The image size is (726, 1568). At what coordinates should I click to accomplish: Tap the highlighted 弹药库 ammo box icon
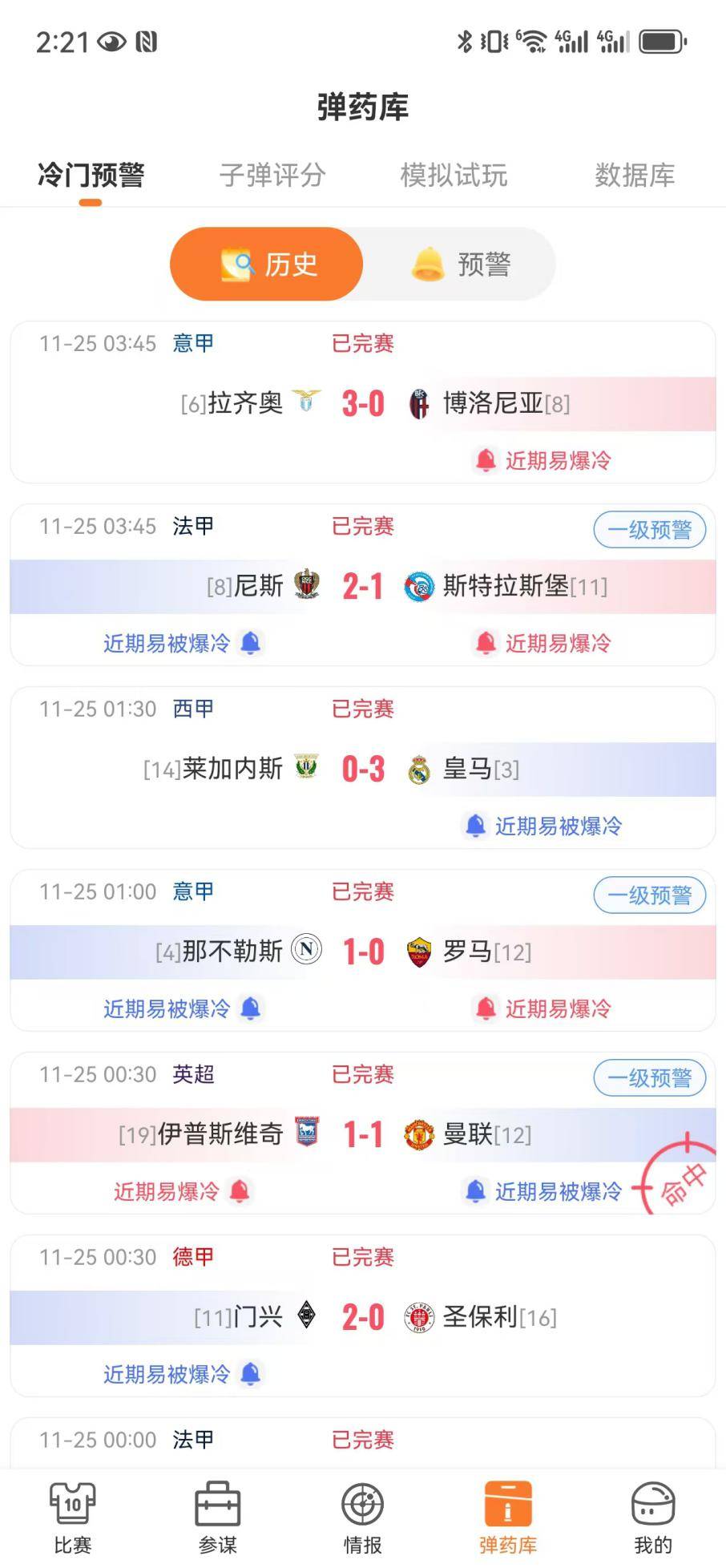click(x=507, y=1513)
